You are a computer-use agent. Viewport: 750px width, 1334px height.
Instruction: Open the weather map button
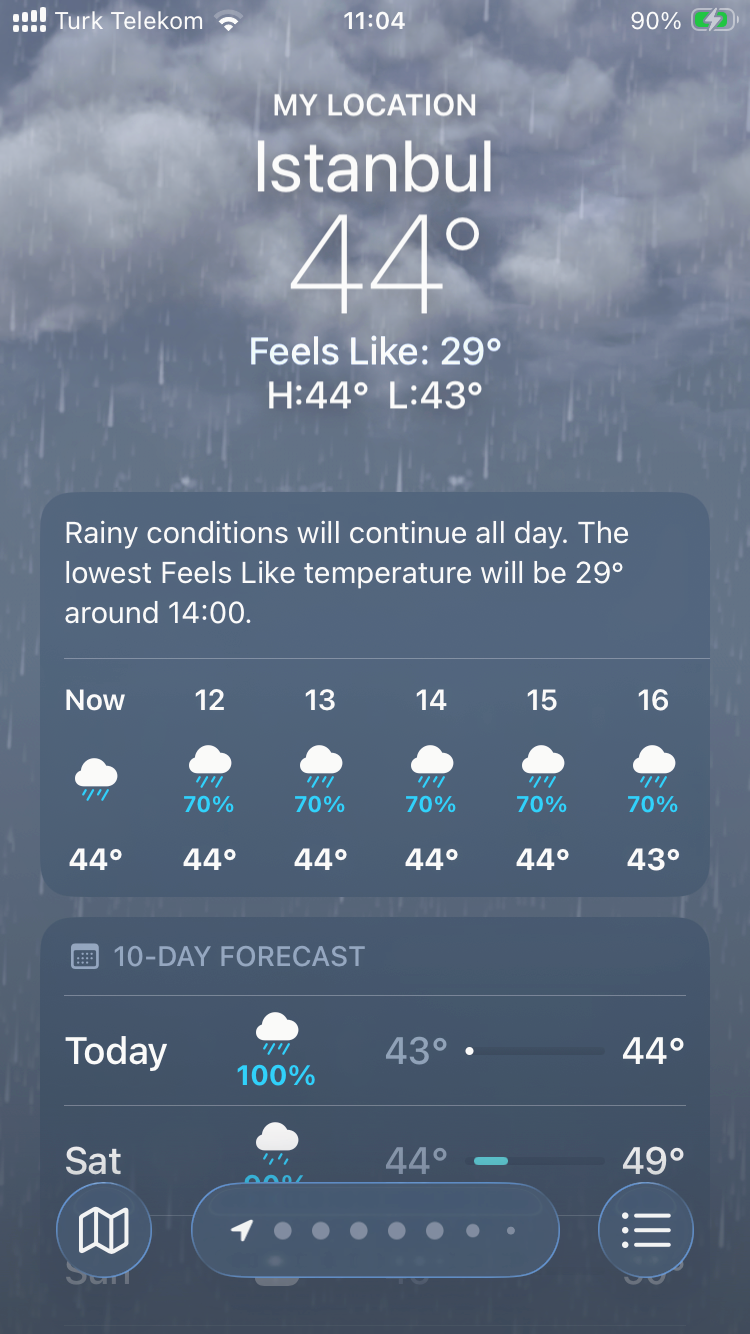click(x=104, y=1230)
